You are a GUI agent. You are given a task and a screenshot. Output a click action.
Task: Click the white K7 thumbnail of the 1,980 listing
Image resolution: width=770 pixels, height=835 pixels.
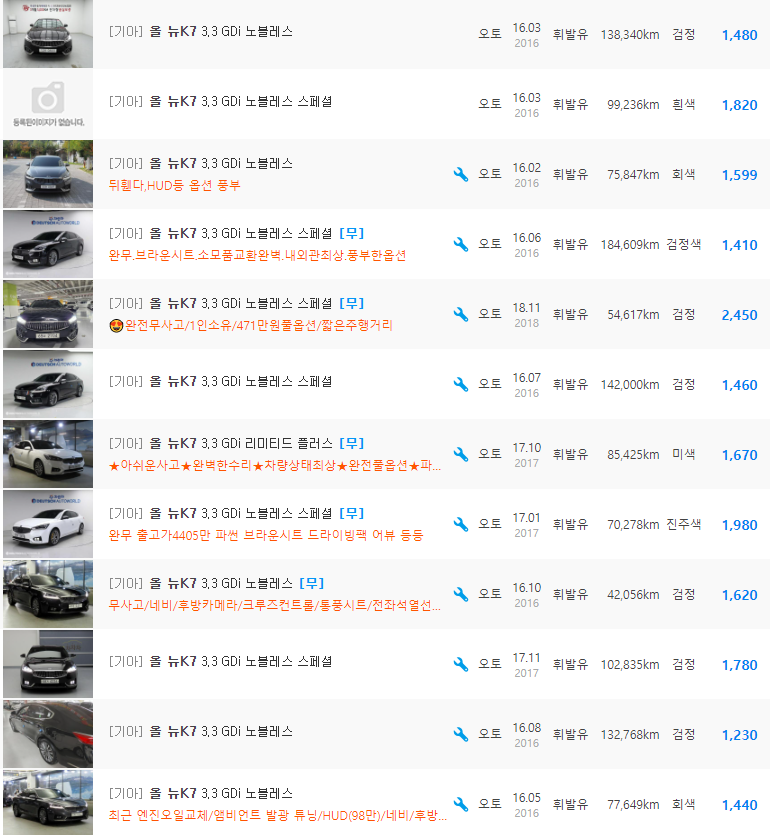[x=47, y=523]
